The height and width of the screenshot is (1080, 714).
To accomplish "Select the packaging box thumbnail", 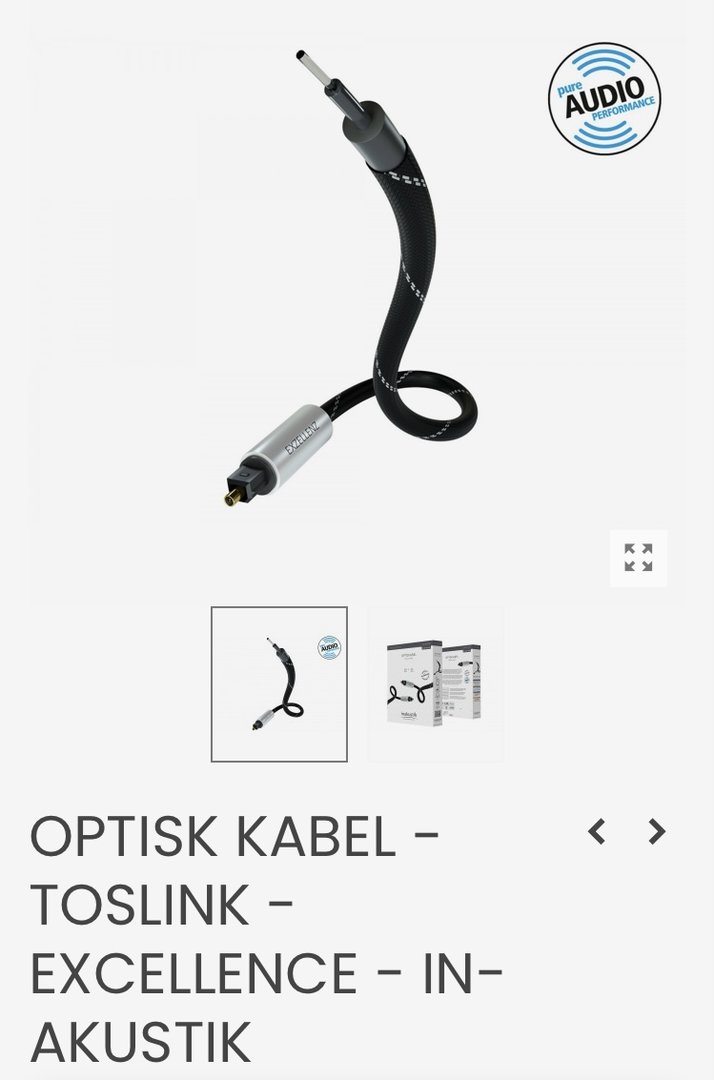I will coord(435,684).
